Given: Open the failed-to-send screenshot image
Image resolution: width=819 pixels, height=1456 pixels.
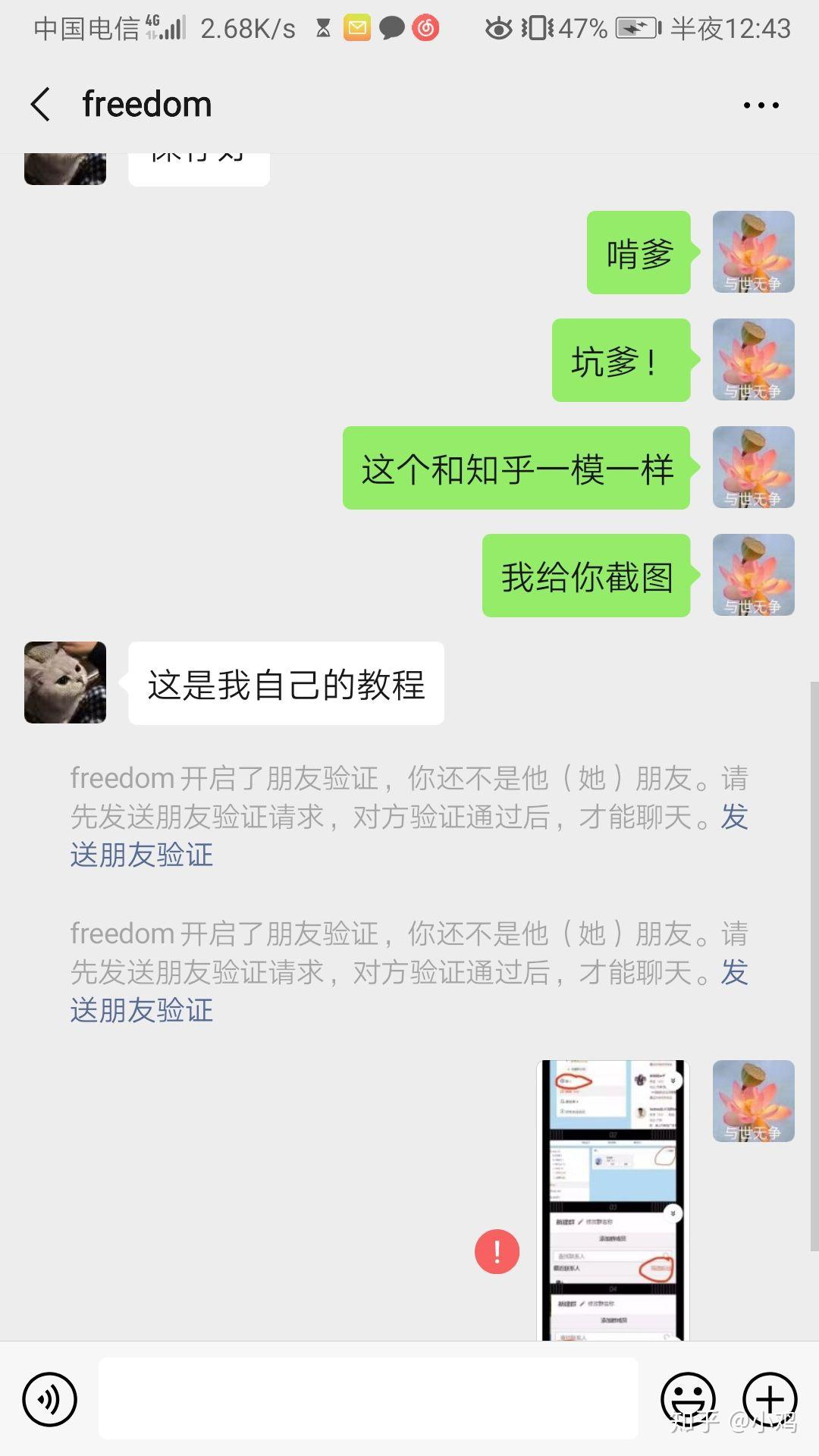Looking at the screenshot, I should 613,1200.
